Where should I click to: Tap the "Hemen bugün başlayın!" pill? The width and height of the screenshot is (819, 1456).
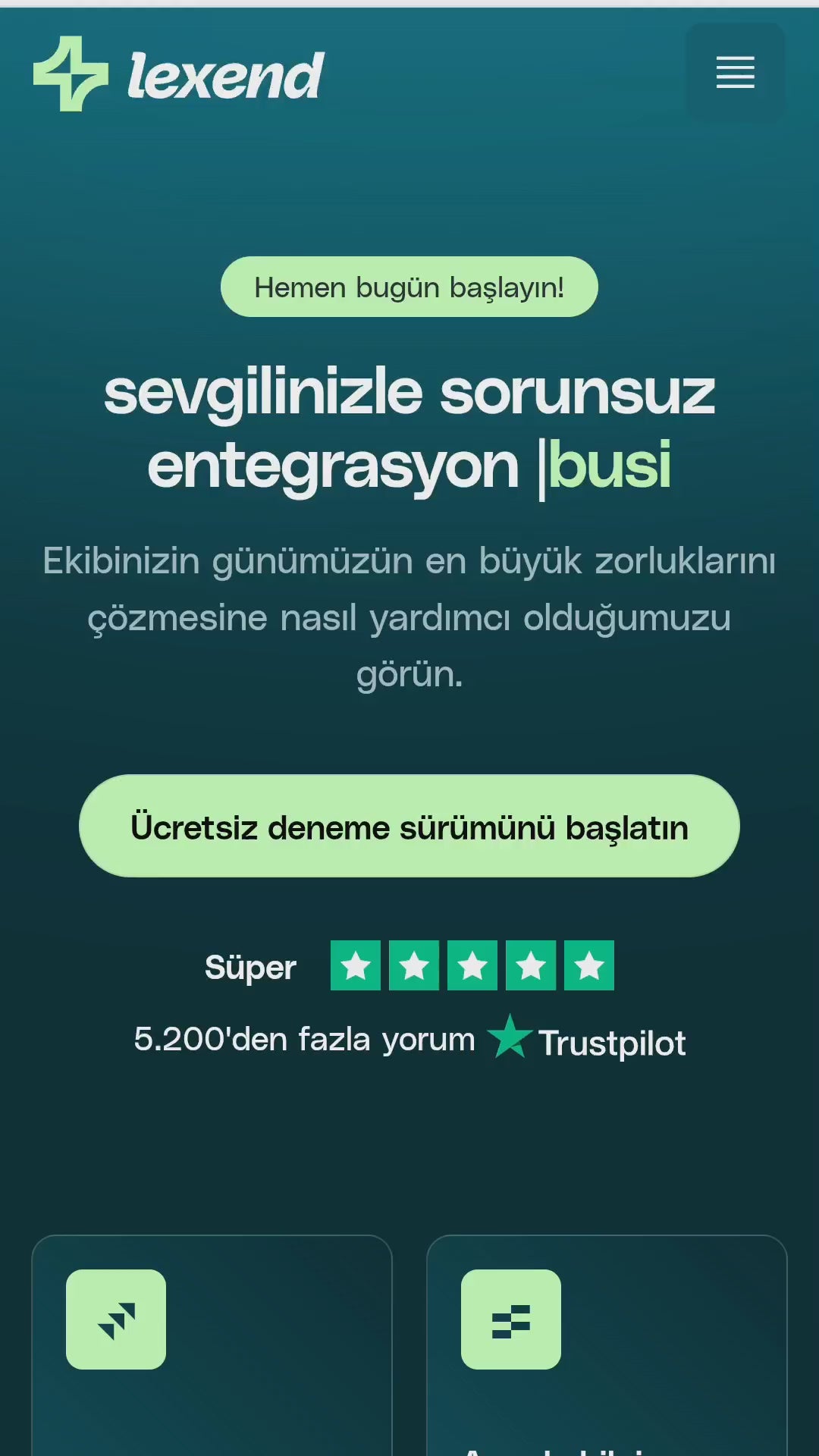pos(409,287)
